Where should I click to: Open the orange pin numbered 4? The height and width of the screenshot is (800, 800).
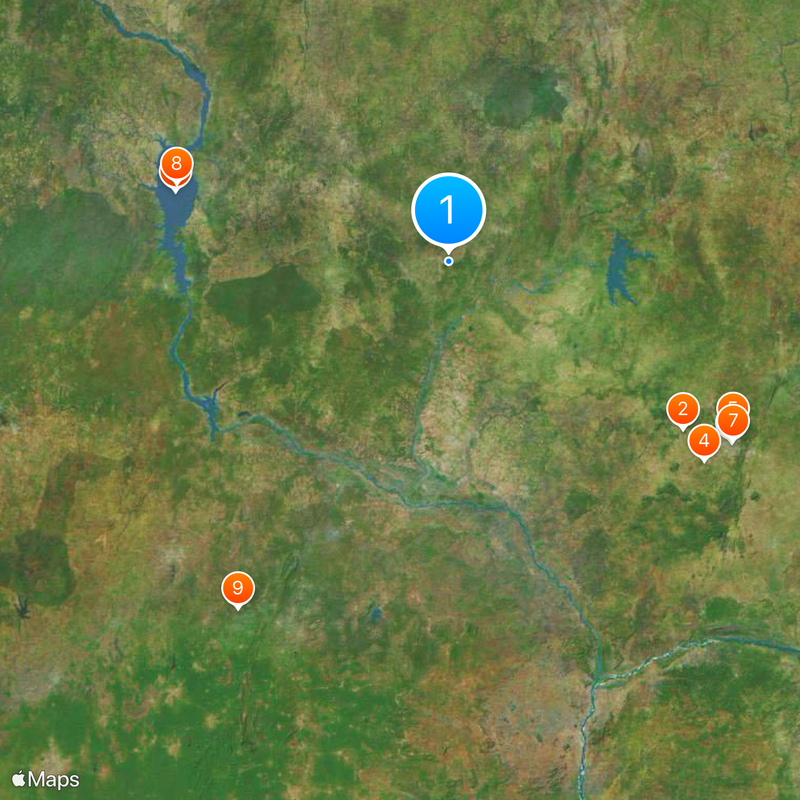click(704, 440)
